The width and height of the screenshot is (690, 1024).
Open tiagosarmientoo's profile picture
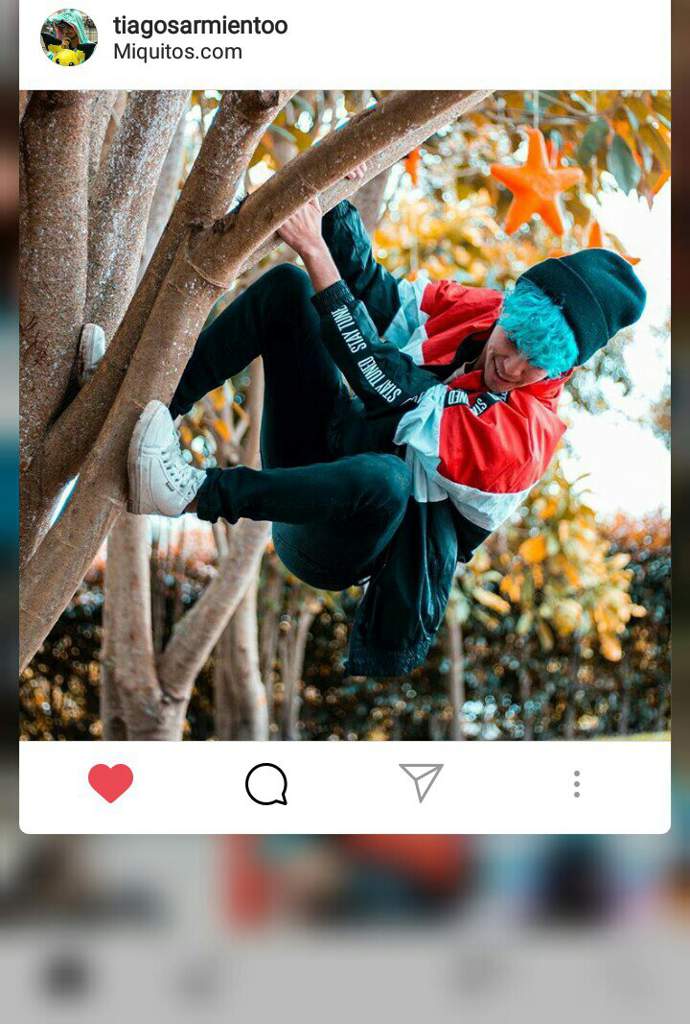tap(69, 38)
